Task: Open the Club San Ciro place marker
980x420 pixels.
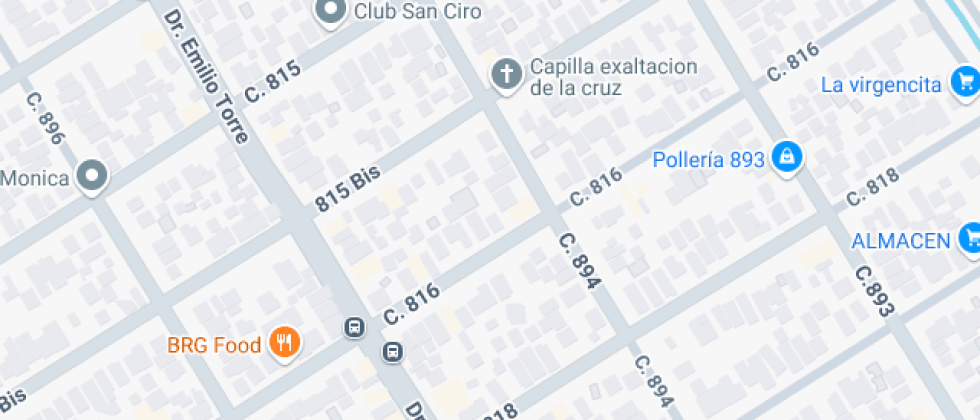Action: (x=330, y=12)
